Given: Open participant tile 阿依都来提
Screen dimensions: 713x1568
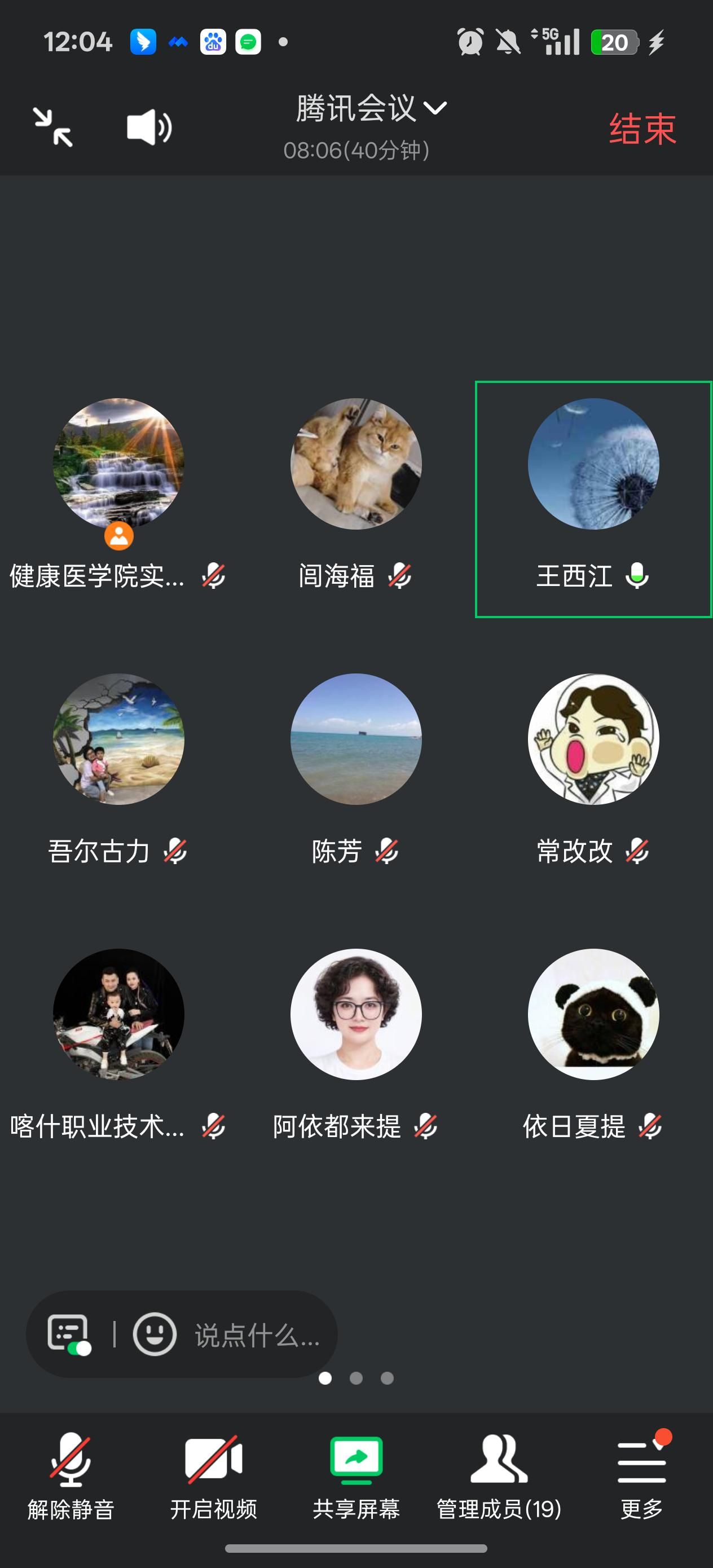Looking at the screenshot, I should tap(355, 1043).
